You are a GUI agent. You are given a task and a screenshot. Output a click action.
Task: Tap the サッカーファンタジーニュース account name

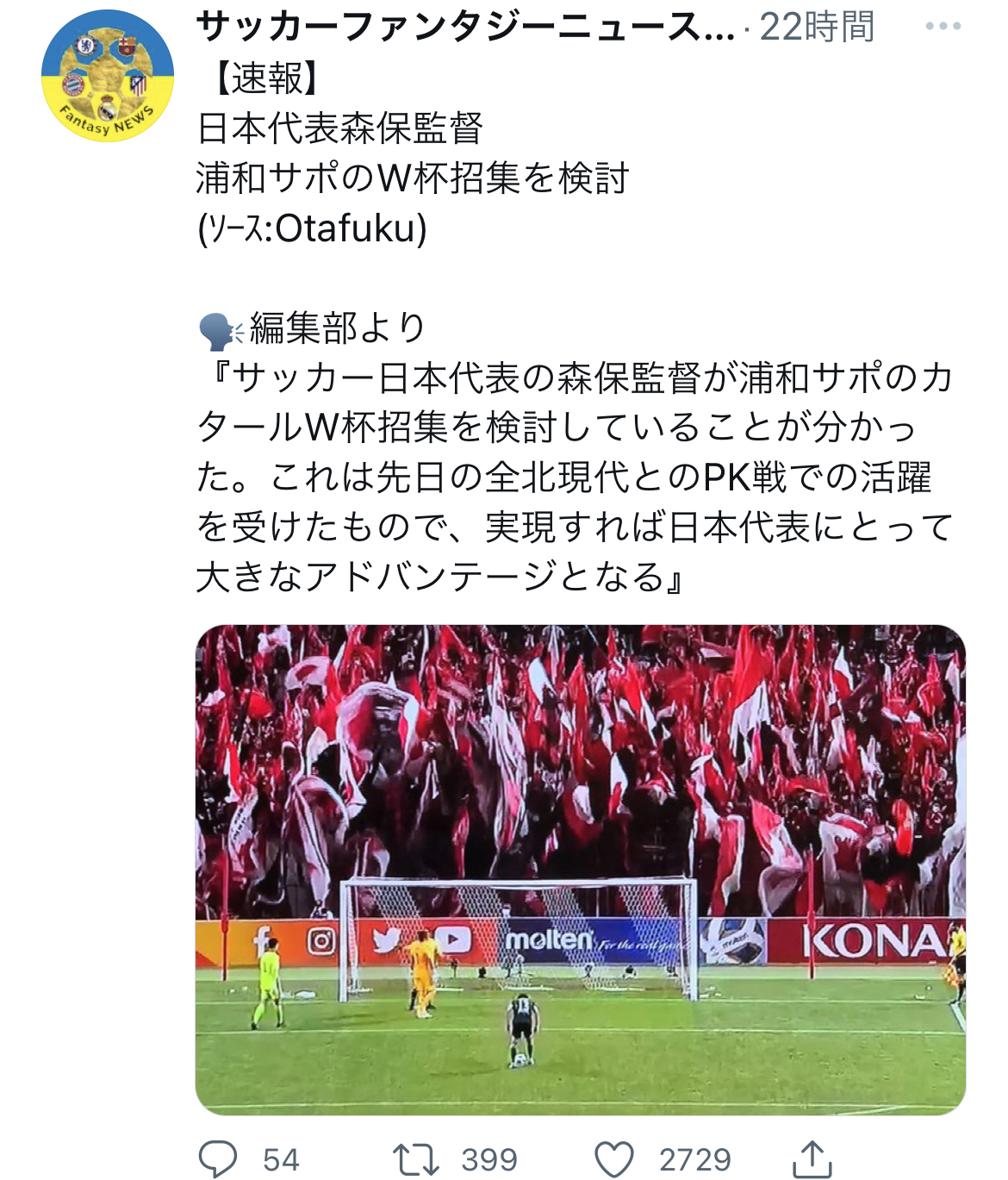465,27
